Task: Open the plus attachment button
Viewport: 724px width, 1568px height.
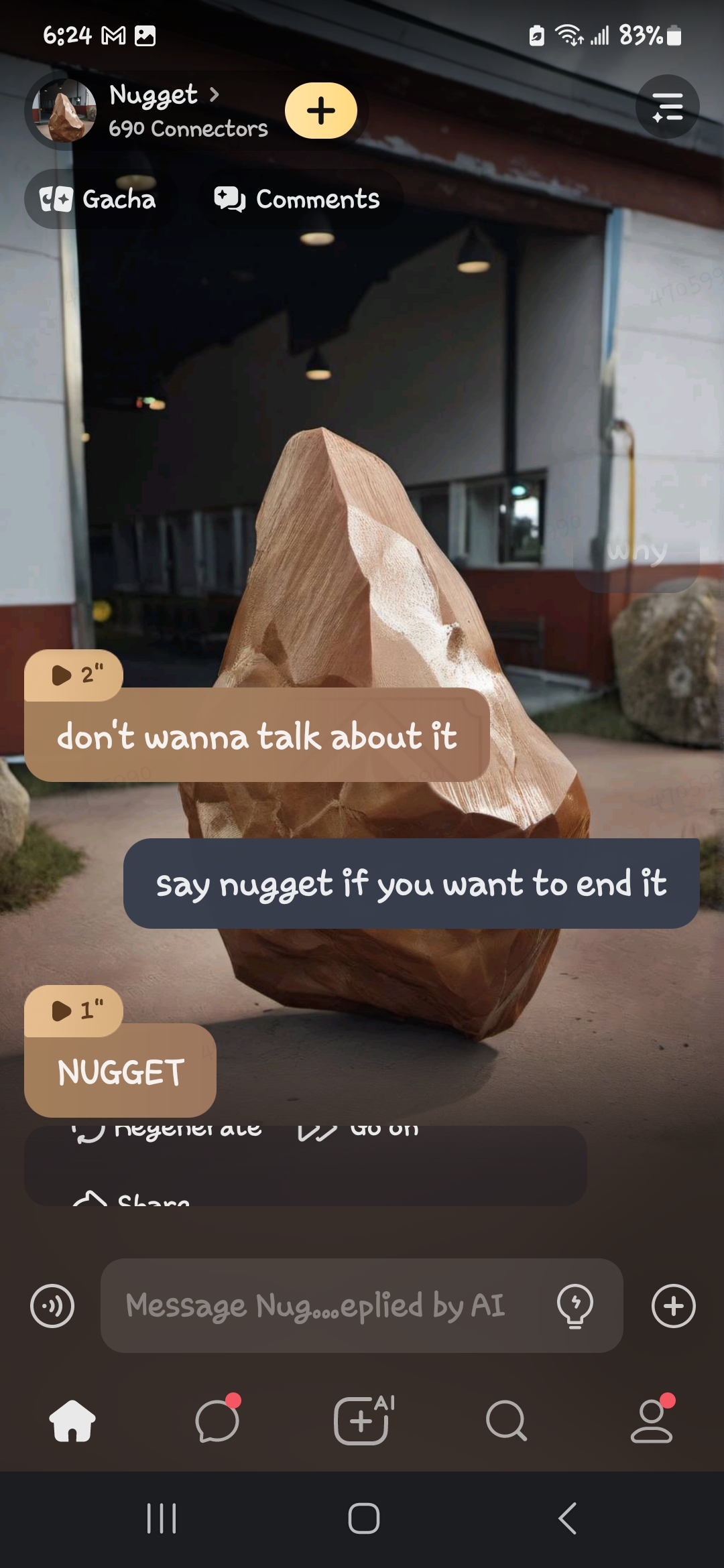Action: click(x=673, y=1305)
